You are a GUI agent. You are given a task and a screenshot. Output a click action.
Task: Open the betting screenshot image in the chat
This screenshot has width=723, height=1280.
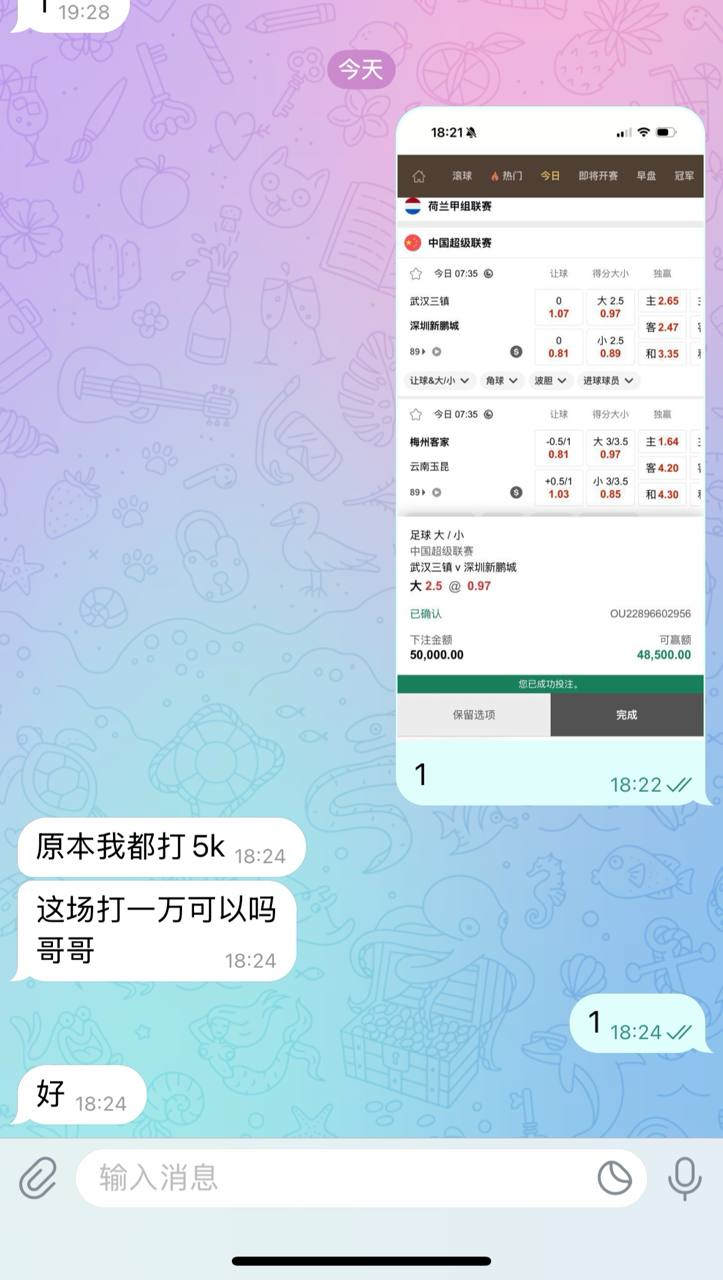[550, 430]
